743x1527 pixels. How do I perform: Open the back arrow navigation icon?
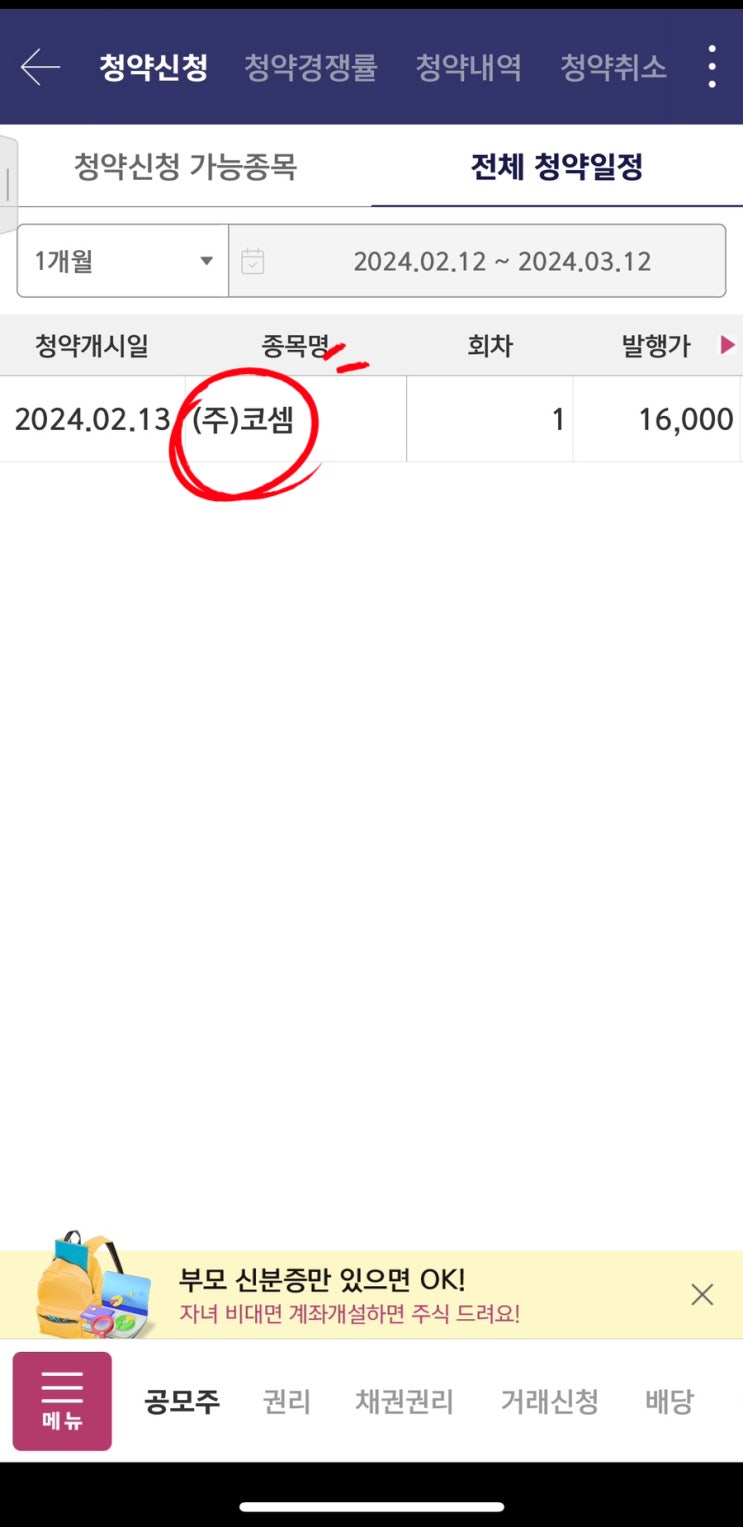tap(40, 67)
